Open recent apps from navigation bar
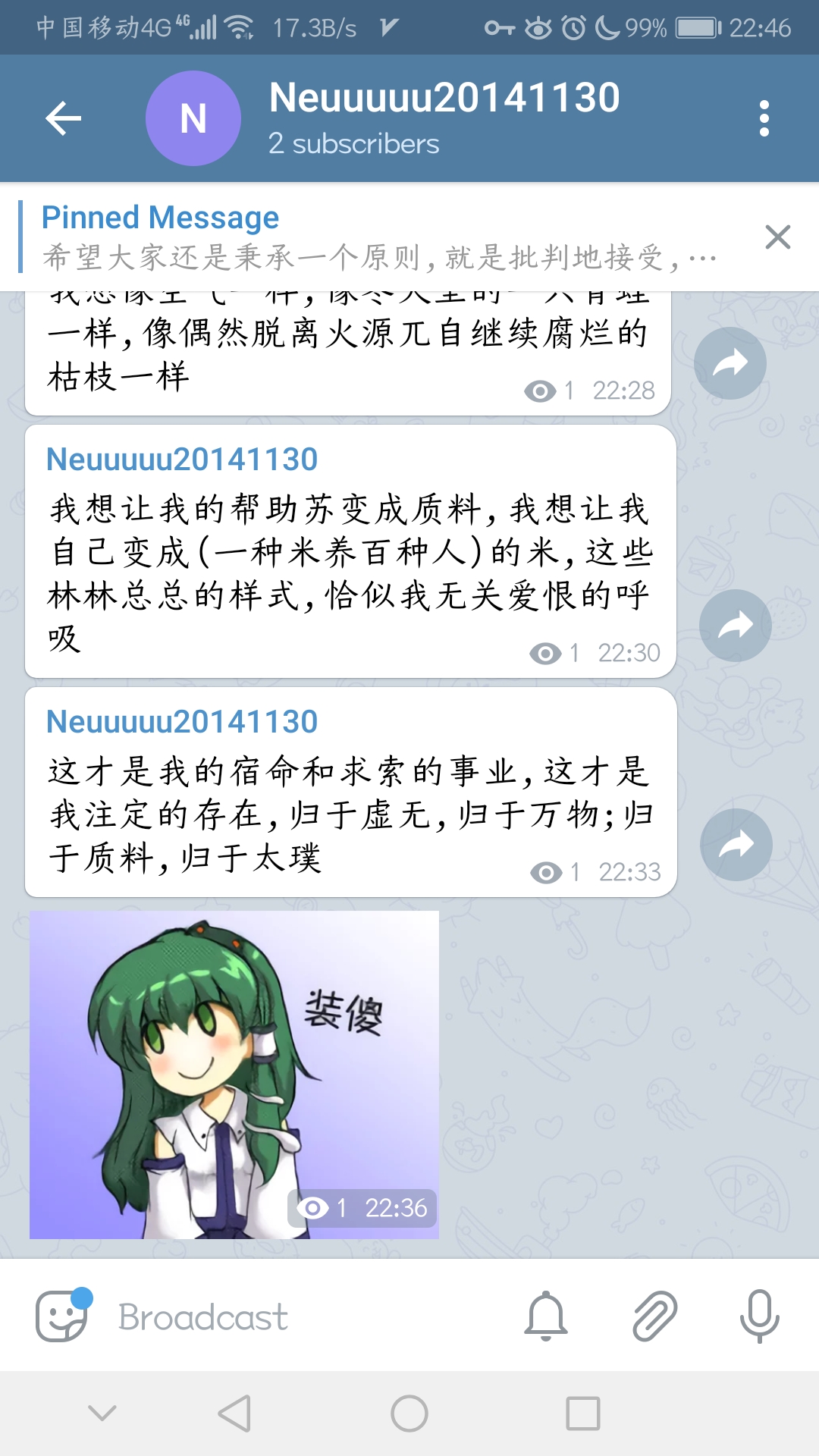819x1456 pixels. coord(582,1414)
